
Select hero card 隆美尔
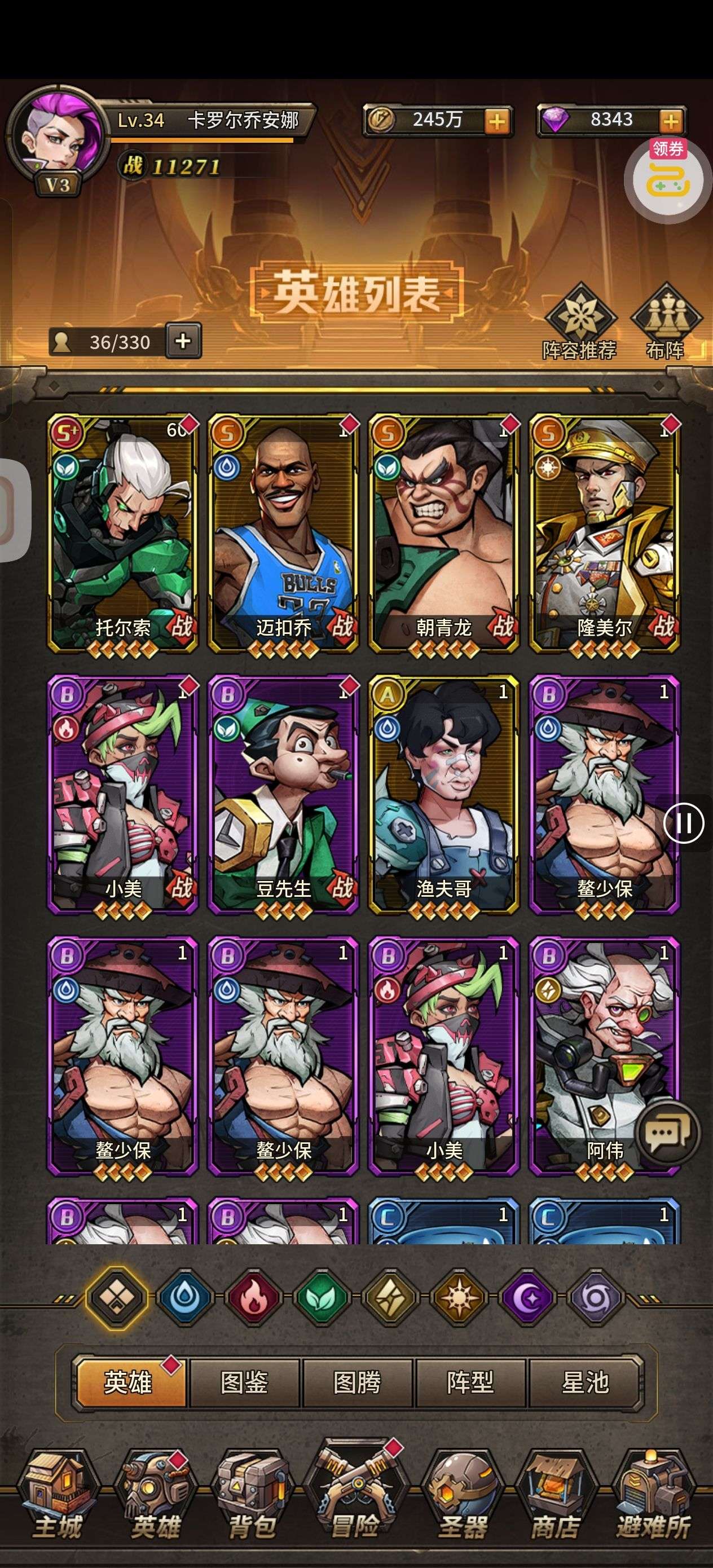605,532
